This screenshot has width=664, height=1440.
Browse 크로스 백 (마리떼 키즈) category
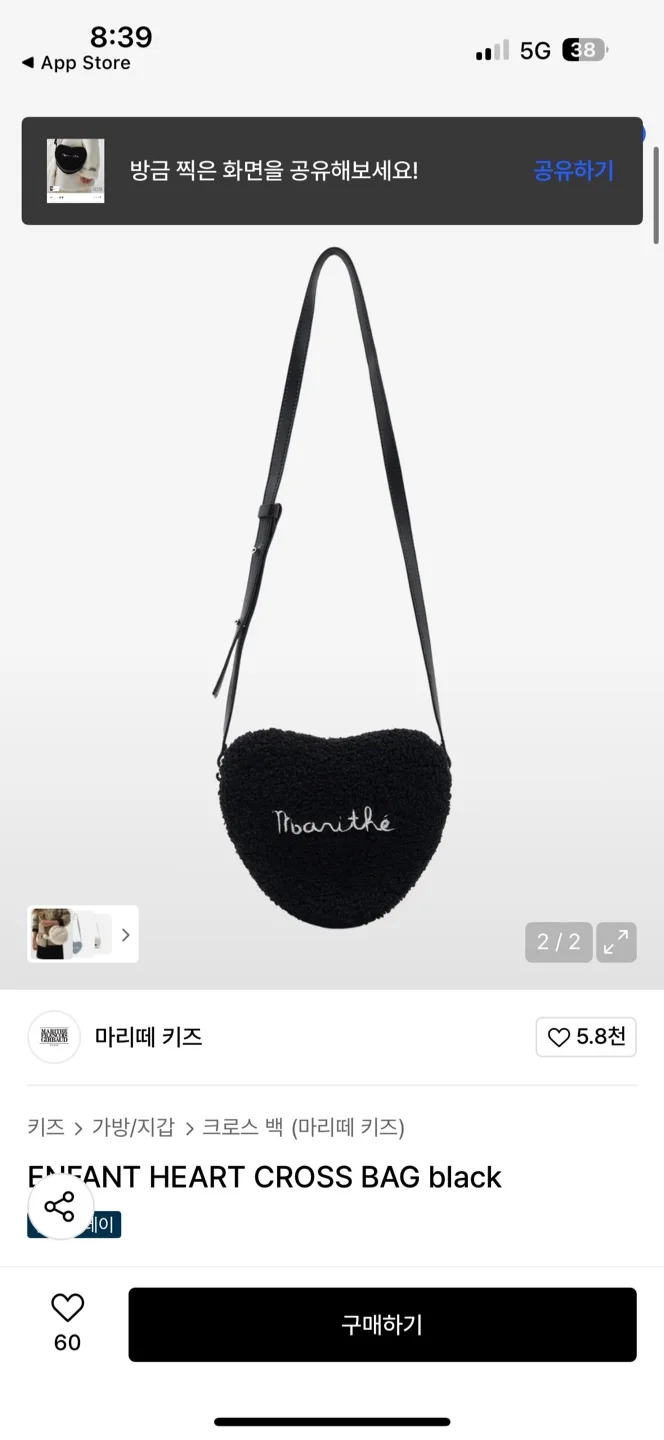tap(303, 1127)
